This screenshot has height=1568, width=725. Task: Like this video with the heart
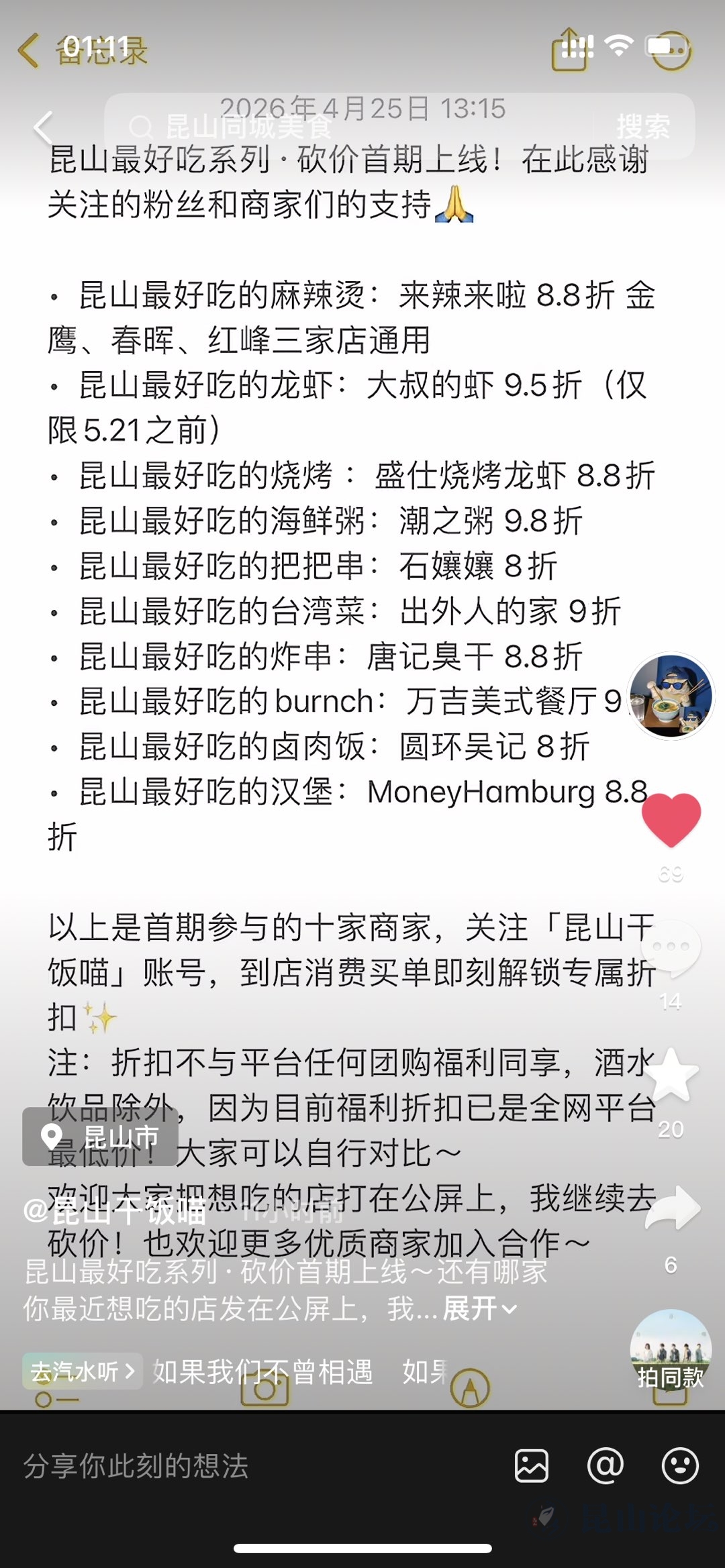pyautogui.click(x=671, y=819)
